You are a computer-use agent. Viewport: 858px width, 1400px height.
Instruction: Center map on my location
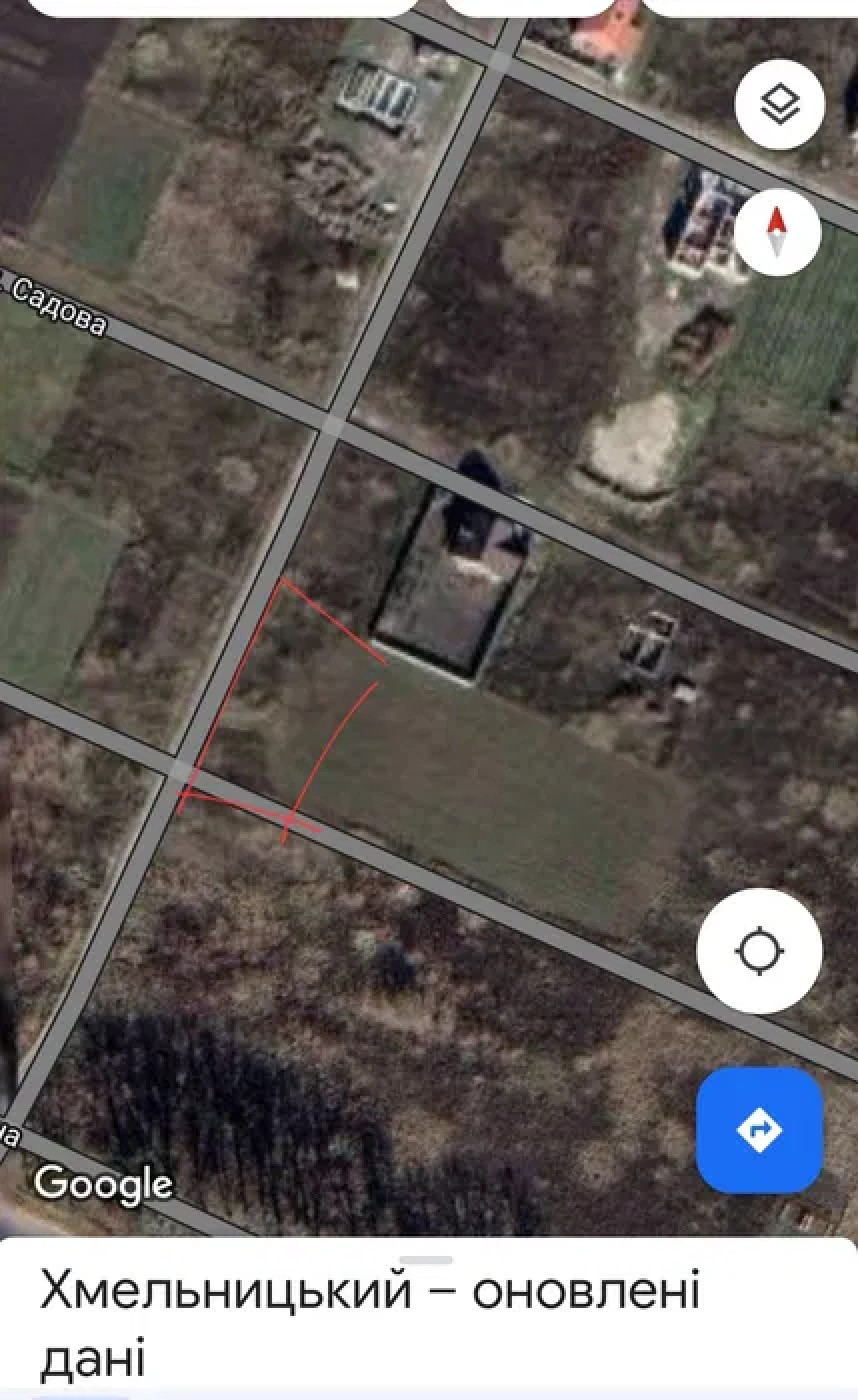point(759,950)
